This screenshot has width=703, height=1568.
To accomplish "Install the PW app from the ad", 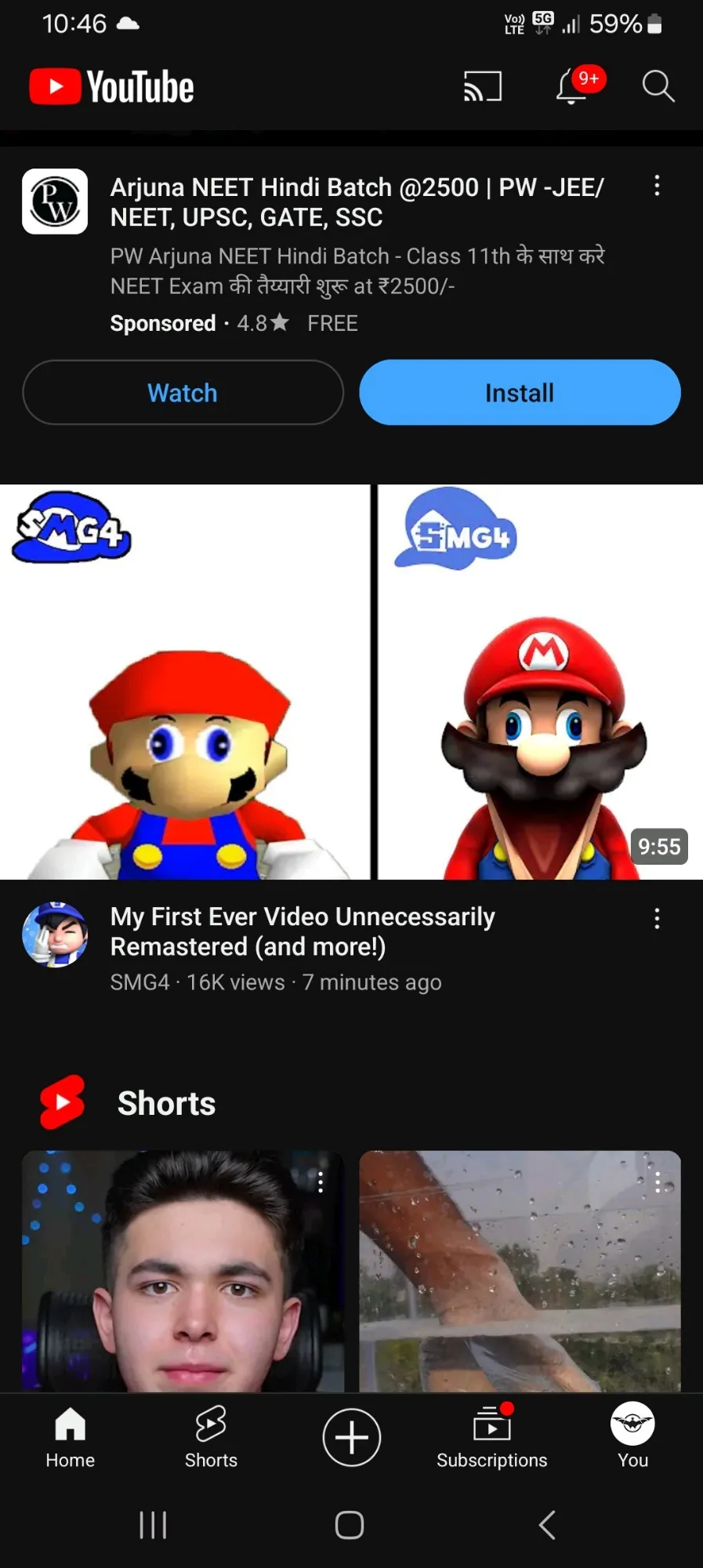I will click(520, 393).
